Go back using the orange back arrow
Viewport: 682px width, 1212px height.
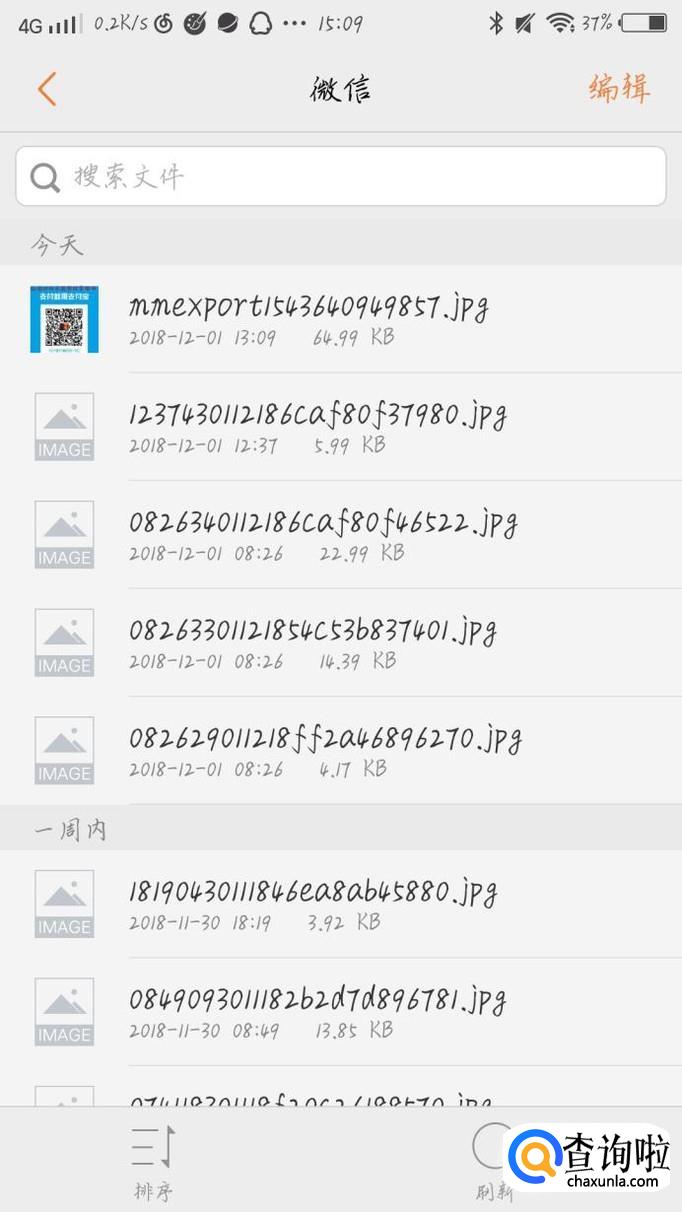point(46,89)
